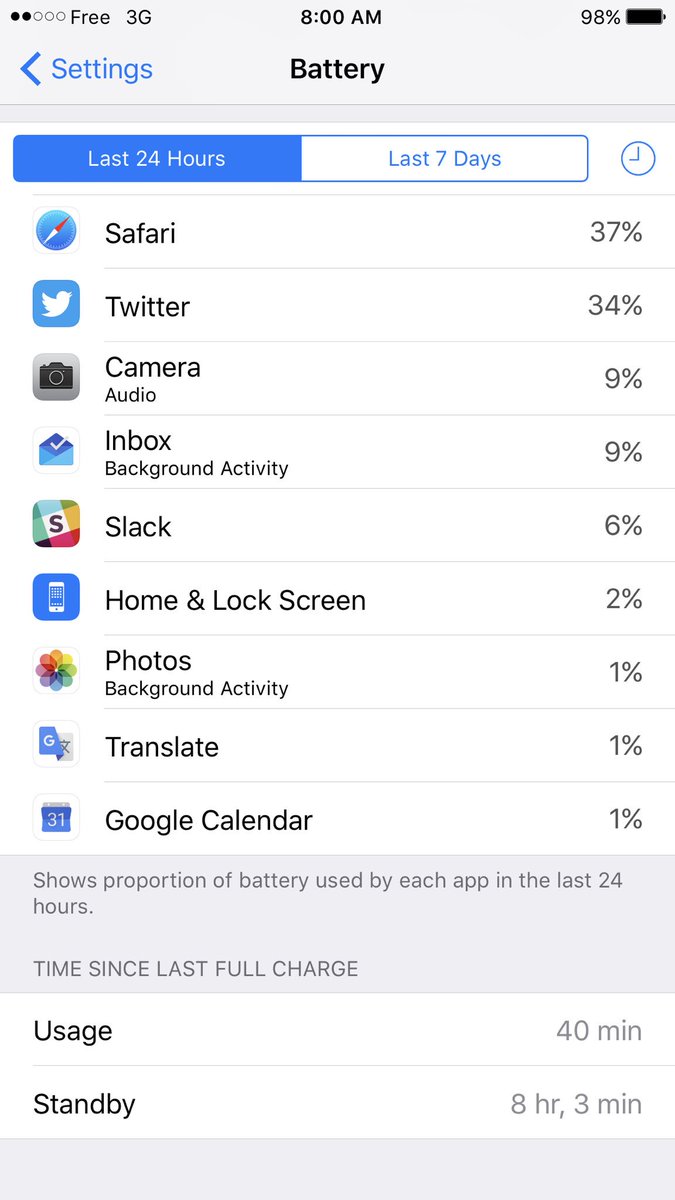The width and height of the screenshot is (675, 1200).
Task: Tap the Slack battery row
Action: pos(338,526)
